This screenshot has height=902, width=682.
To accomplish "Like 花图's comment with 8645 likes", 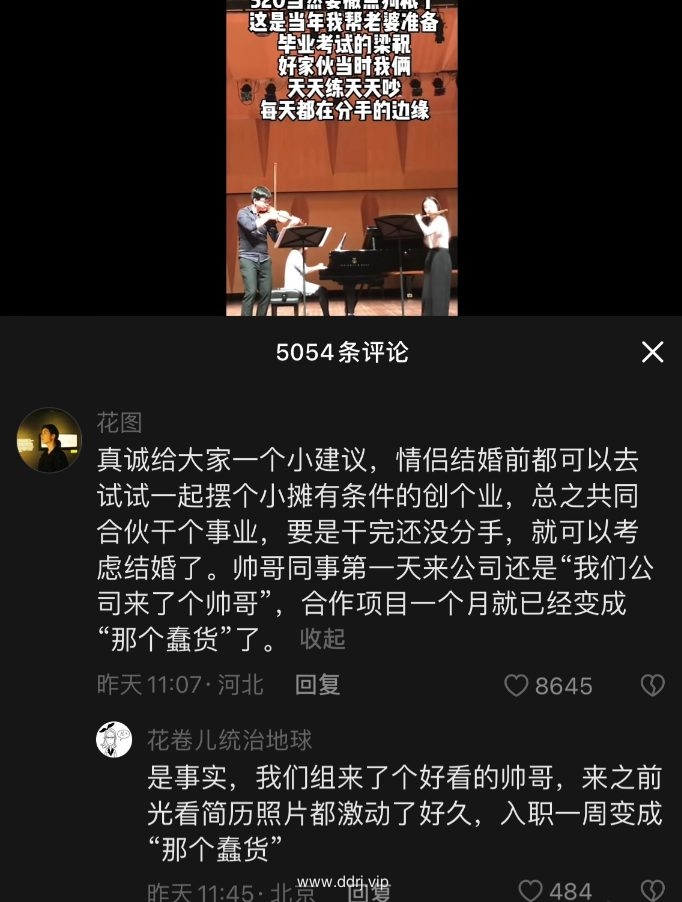I will tap(517, 685).
